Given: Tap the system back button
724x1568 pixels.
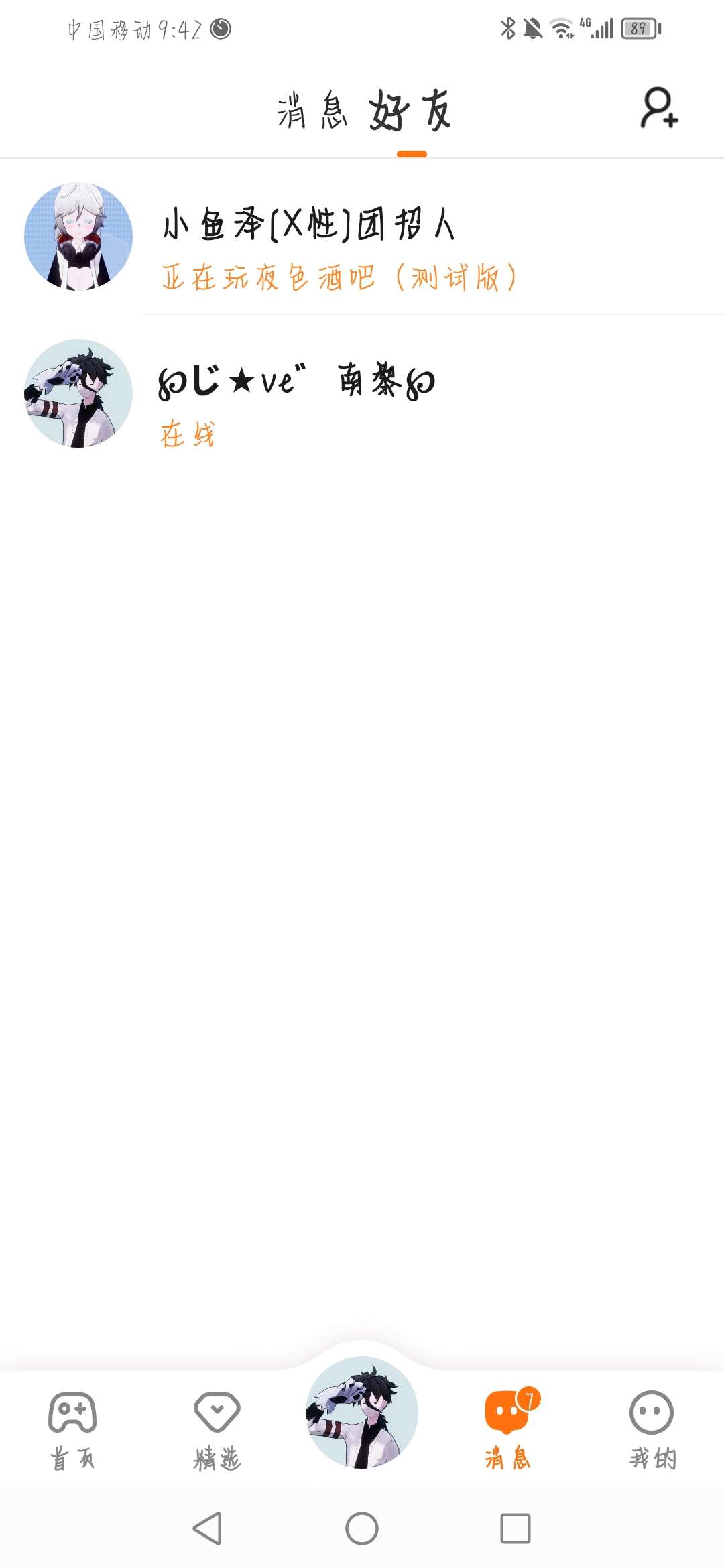Looking at the screenshot, I should [x=208, y=1528].
